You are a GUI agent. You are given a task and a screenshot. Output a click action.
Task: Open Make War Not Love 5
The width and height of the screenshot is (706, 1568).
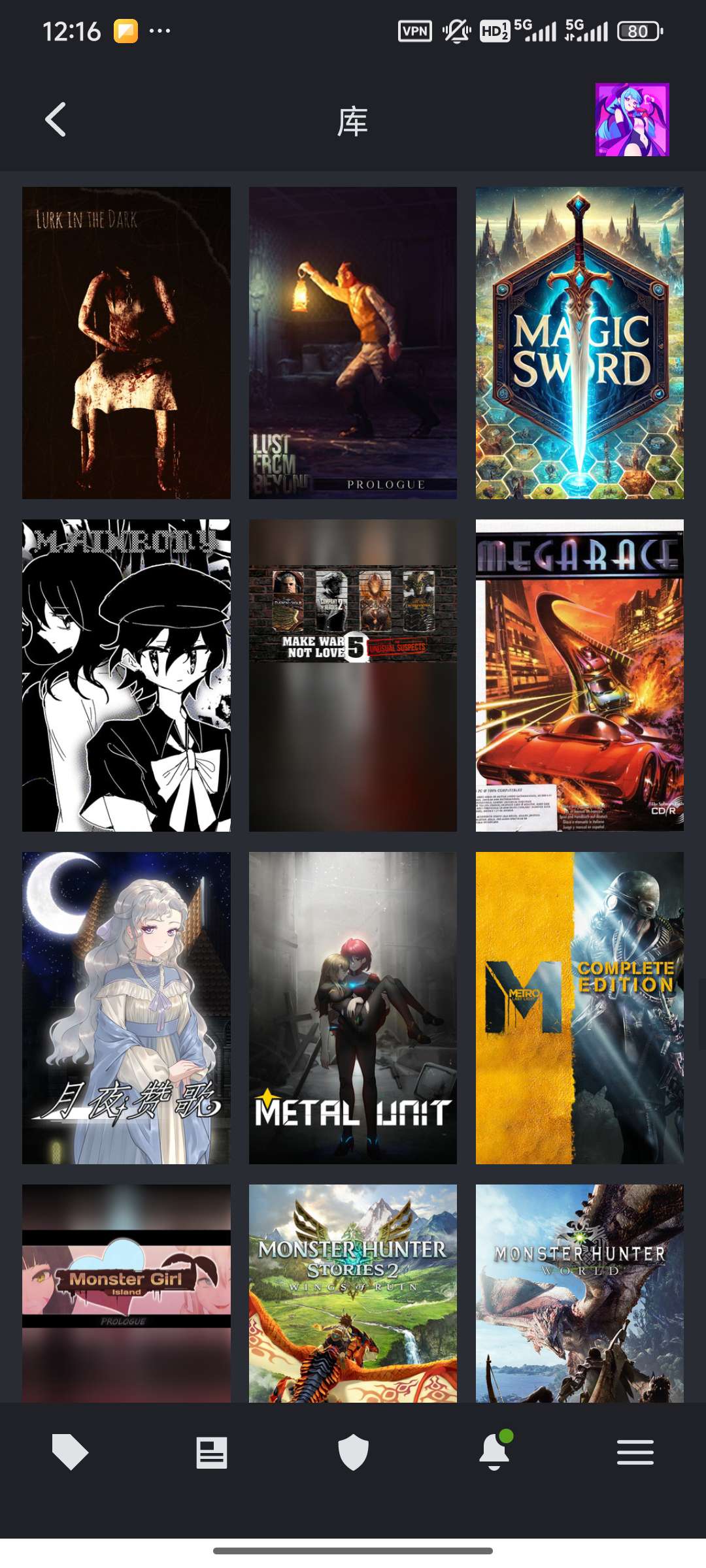click(x=353, y=675)
